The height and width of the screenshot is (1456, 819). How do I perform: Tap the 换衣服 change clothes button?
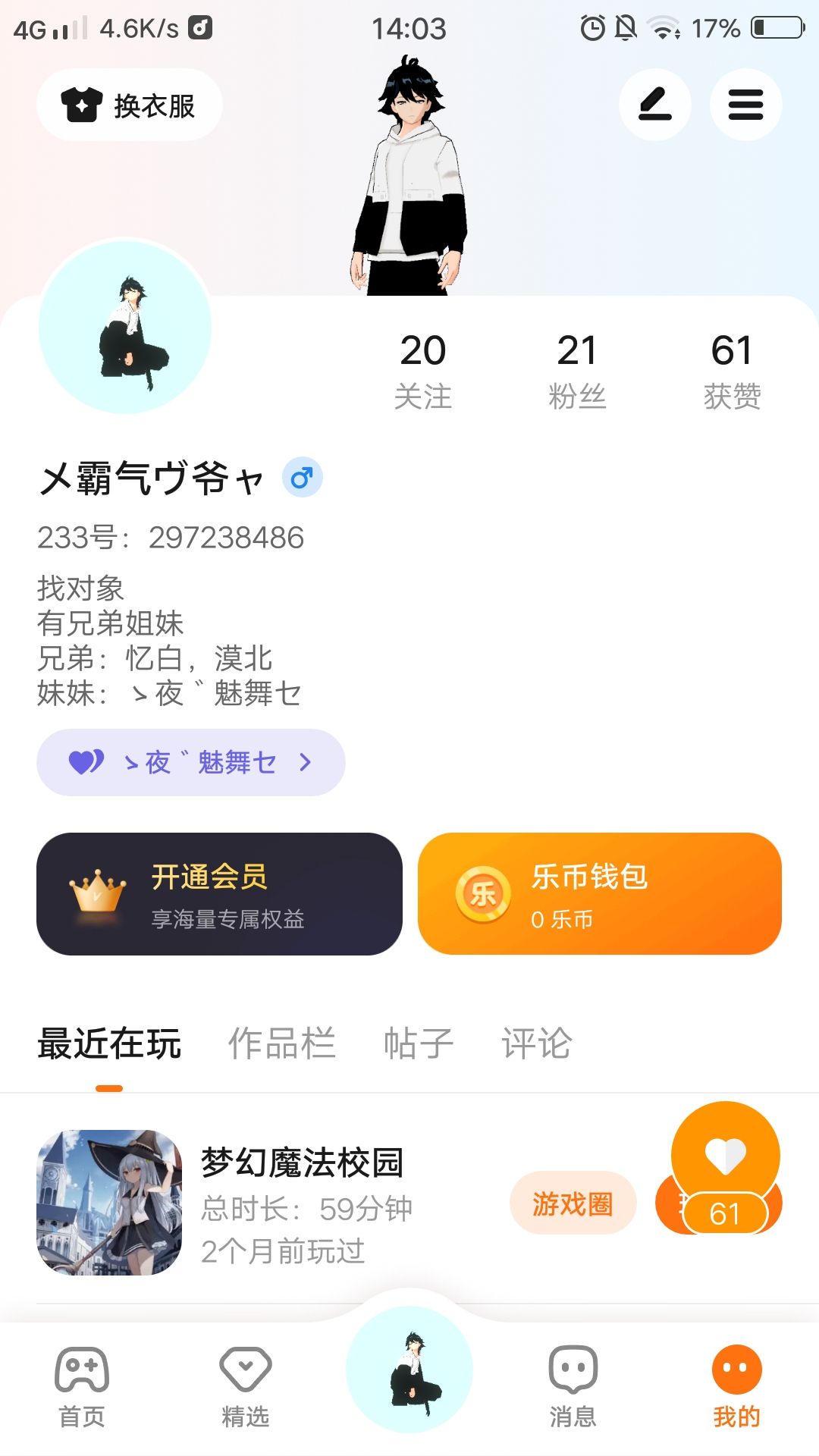[130, 105]
